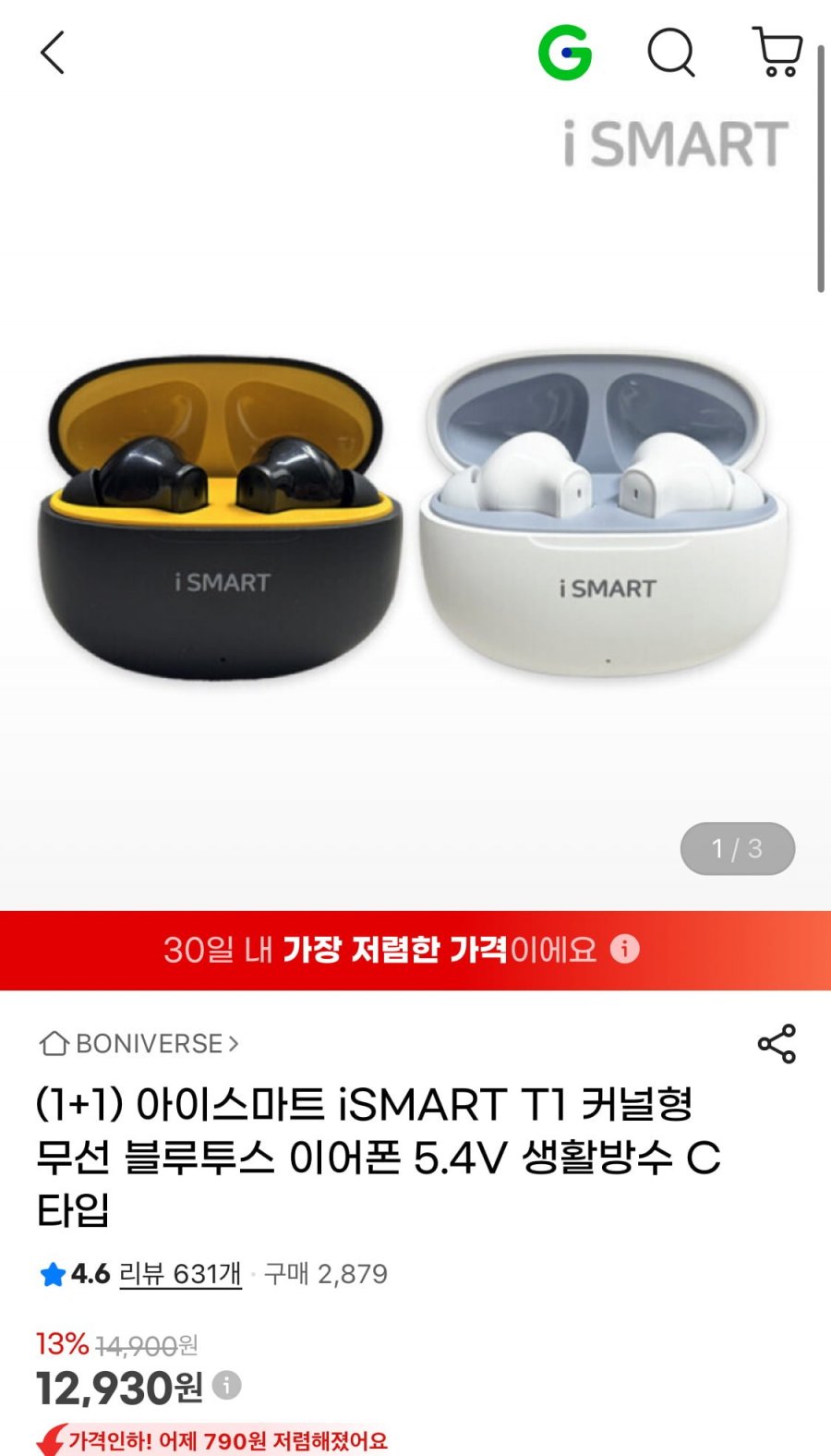
Task: Go back to the previous page
Action: 53,53
